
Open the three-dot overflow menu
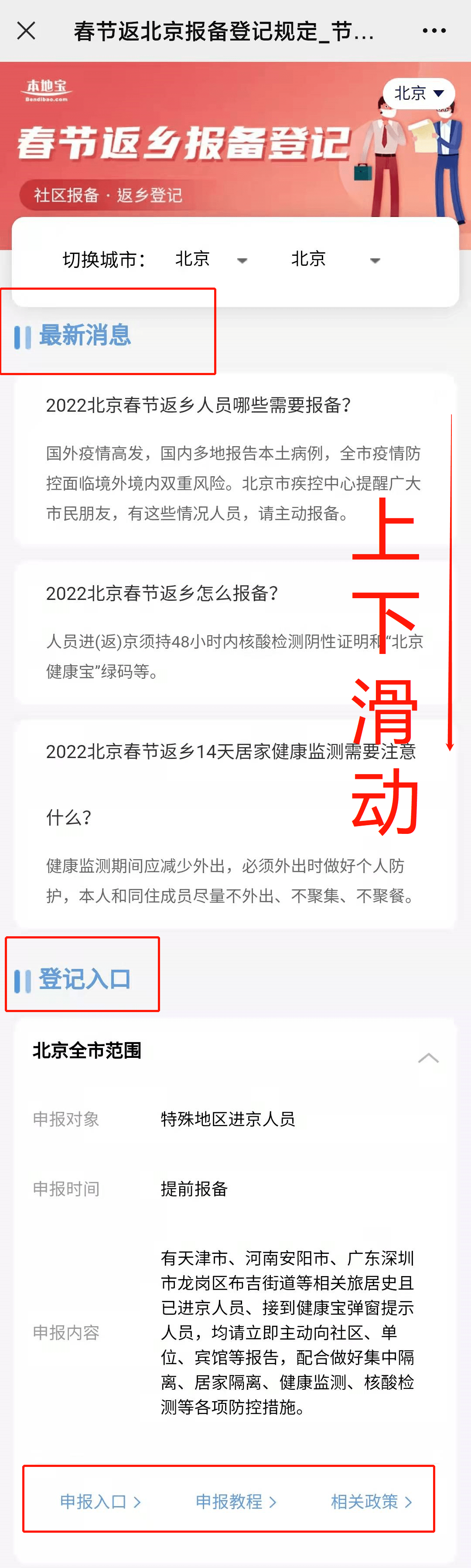(x=434, y=30)
